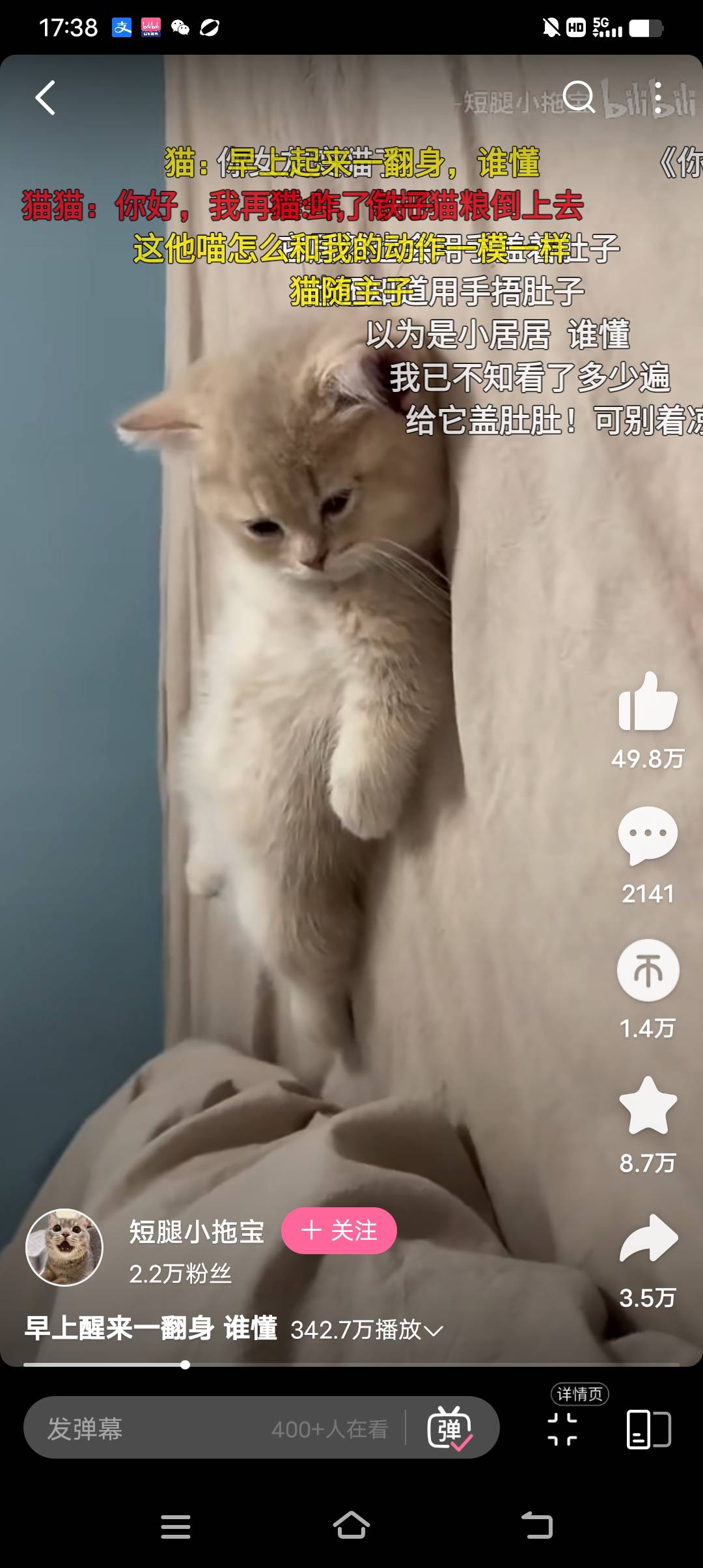Share this video
703x1568 pixels.
coord(648,1239)
